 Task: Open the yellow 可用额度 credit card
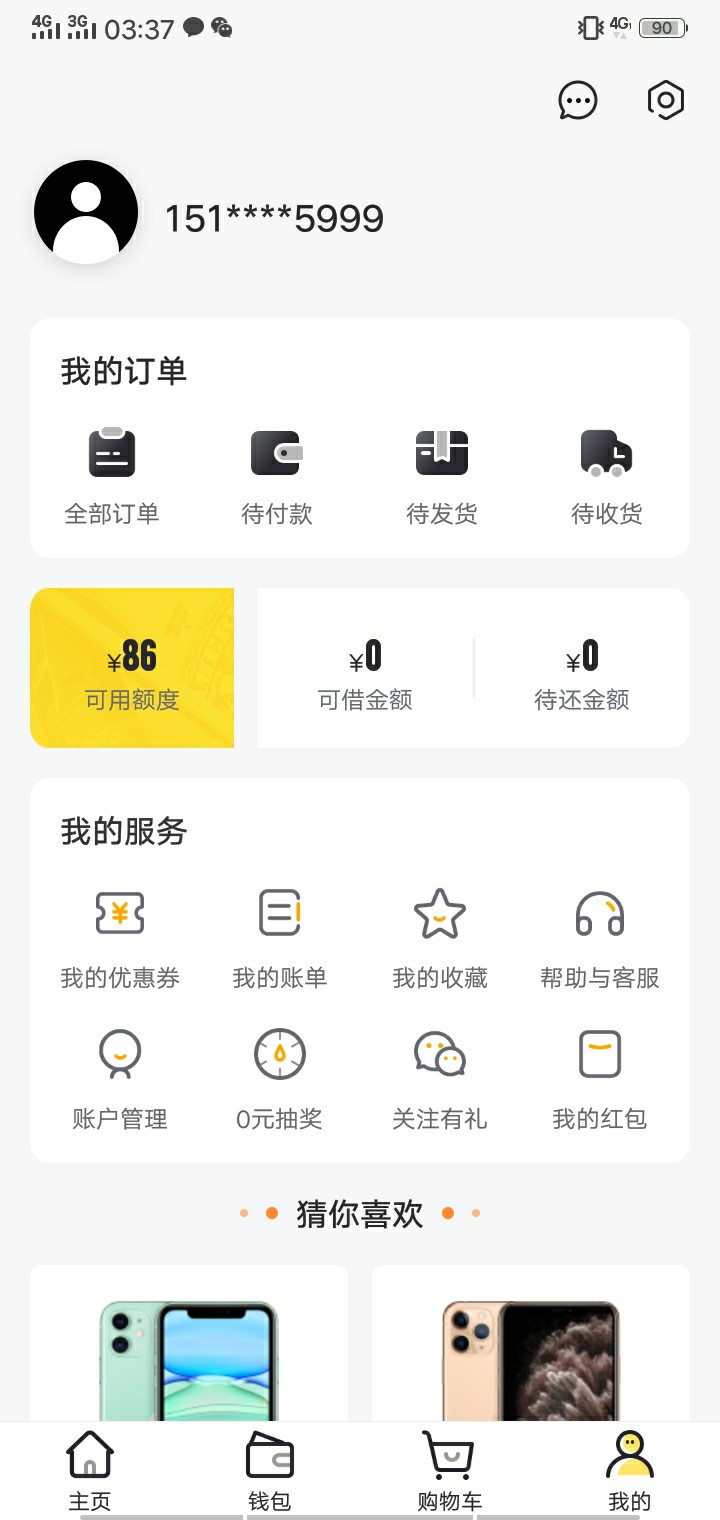pyautogui.click(x=132, y=668)
